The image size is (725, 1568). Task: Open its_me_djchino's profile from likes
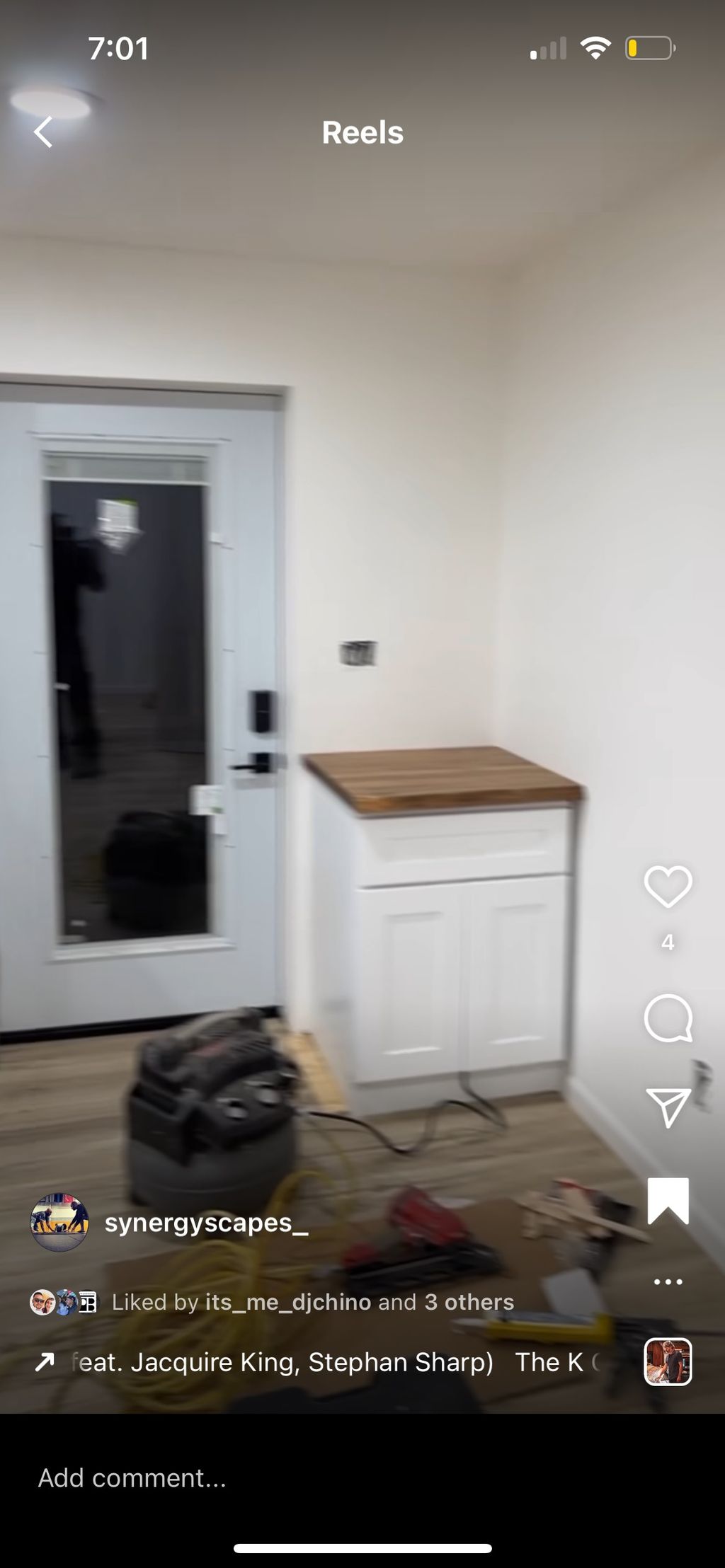tap(287, 1302)
